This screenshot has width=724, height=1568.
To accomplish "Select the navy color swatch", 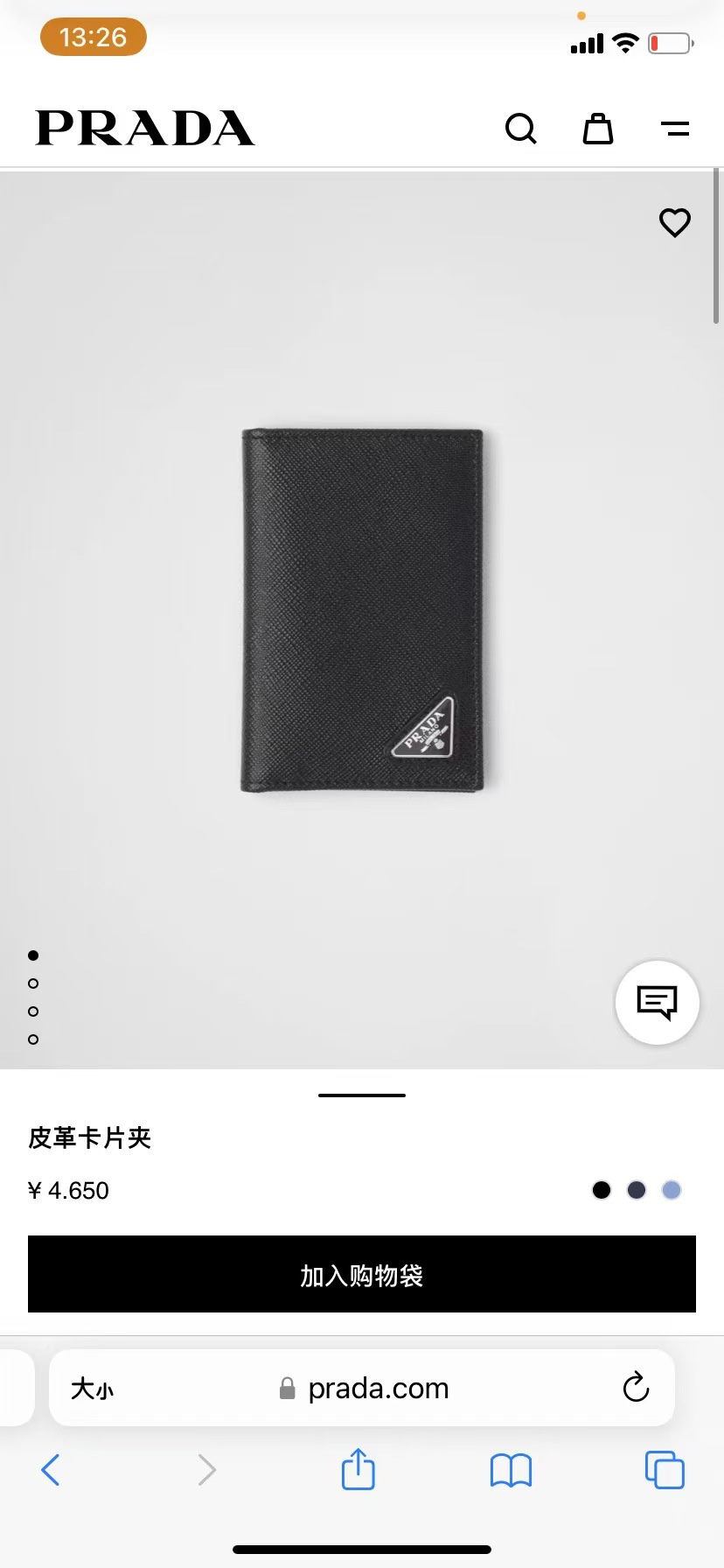I will click(637, 1190).
